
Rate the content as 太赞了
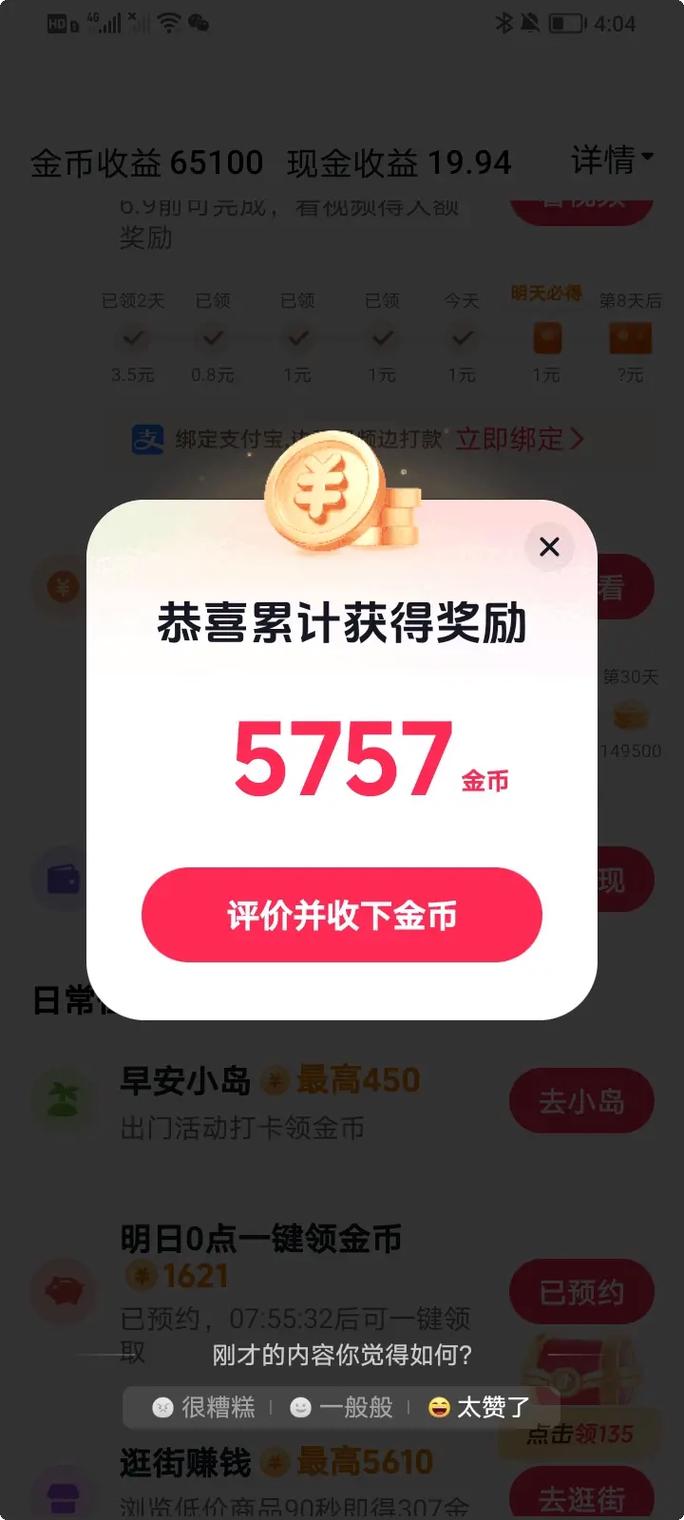[x=479, y=1407]
